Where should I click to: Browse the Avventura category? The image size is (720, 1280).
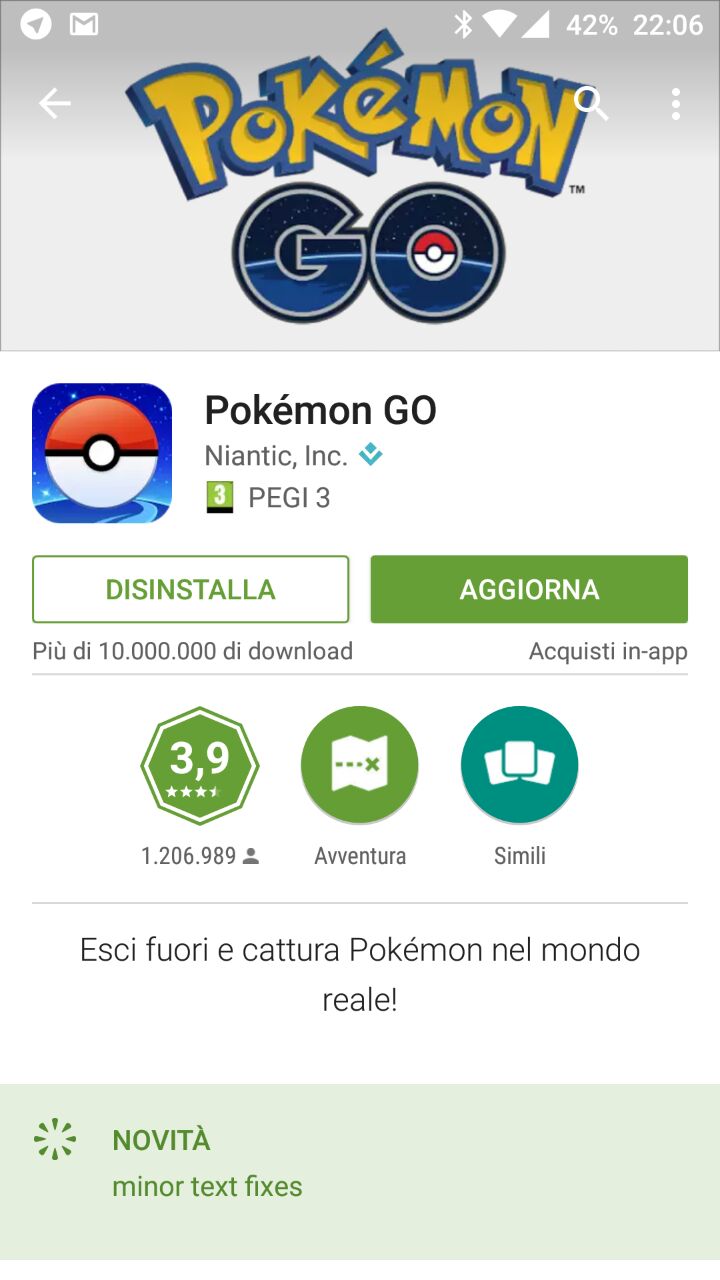pos(360,765)
